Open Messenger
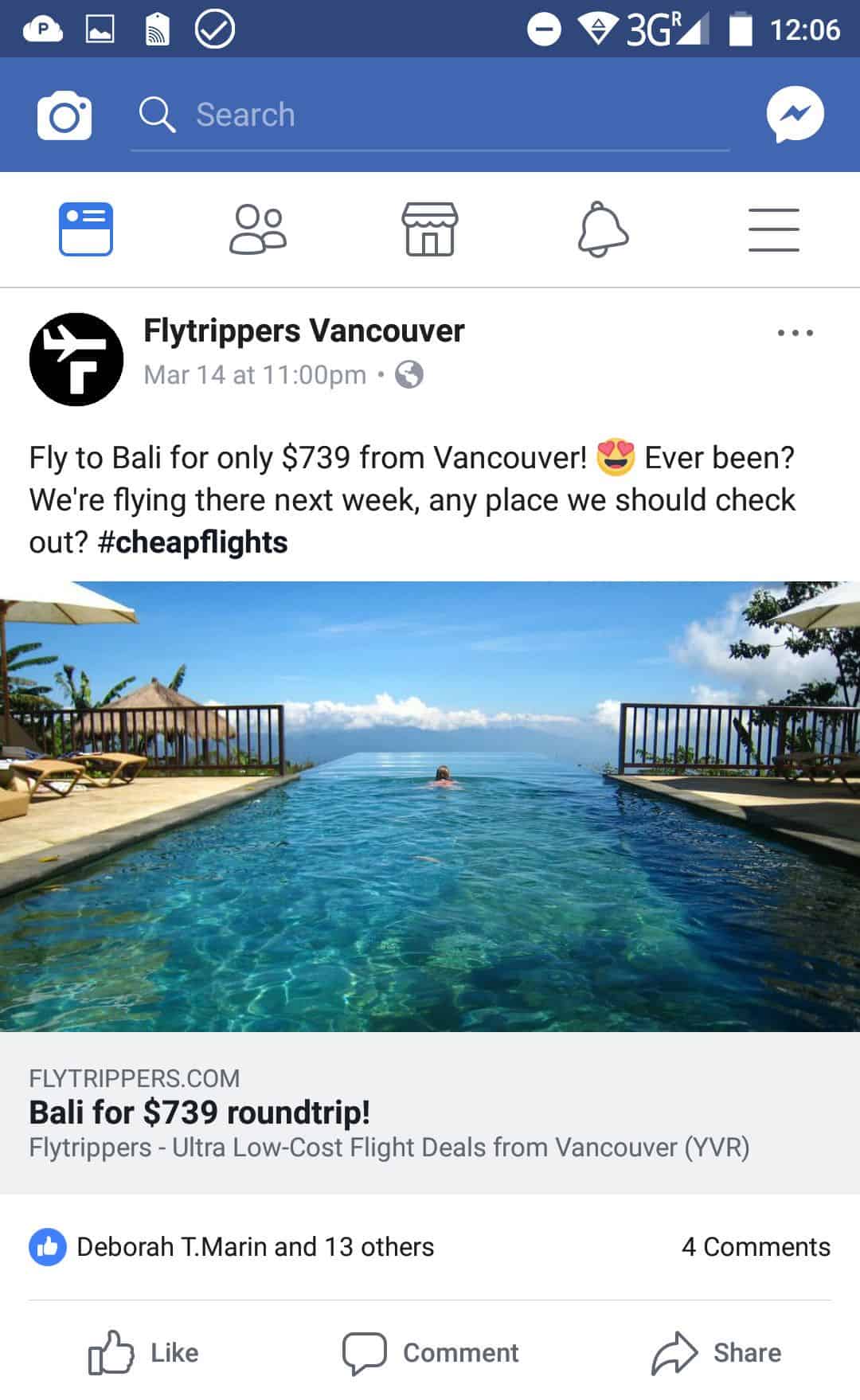Viewport: 860px width, 1400px height. (795, 115)
